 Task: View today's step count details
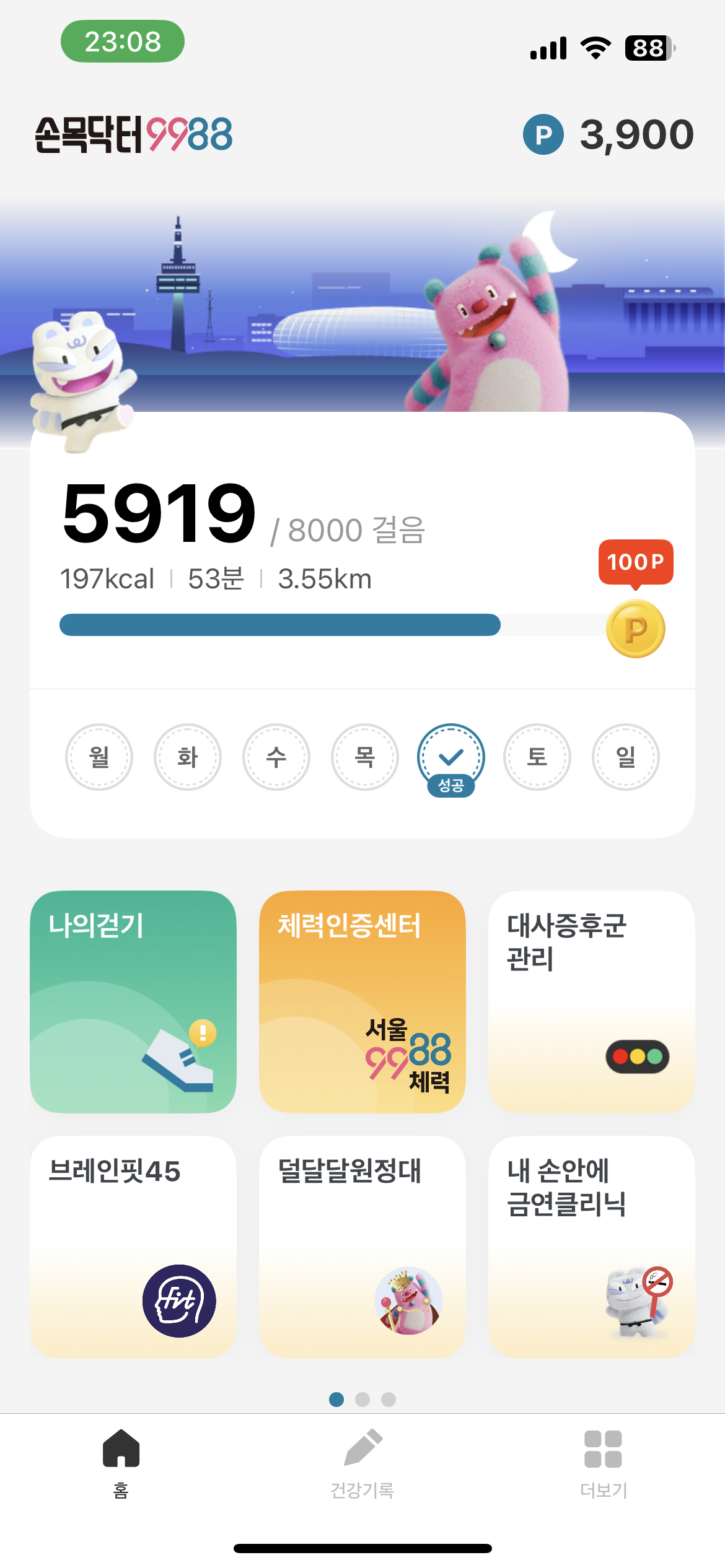click(x=160, y=514)
